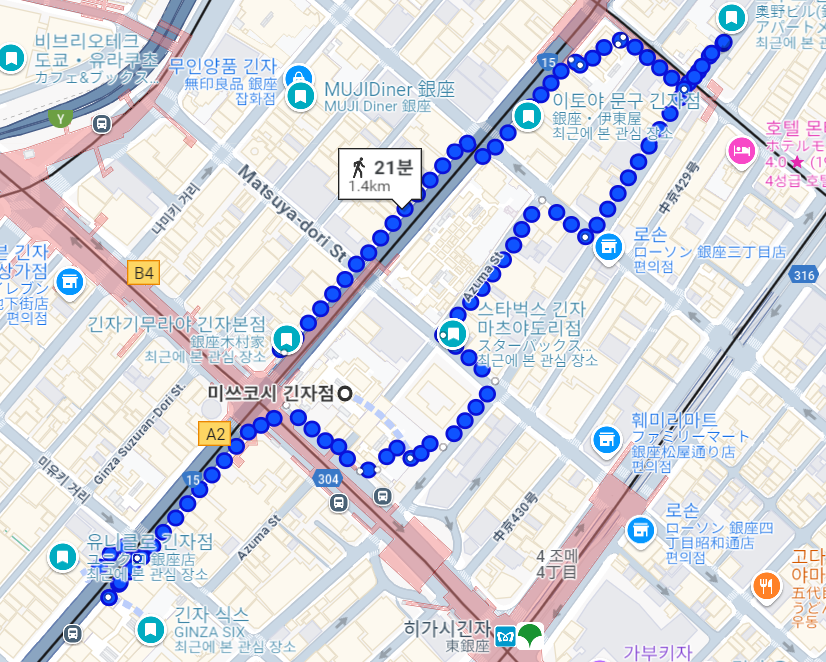Open the Starbucks Ginza Matsuya-dori pin
This screenshot has height=662, width=826.
[x=453, y=333]
